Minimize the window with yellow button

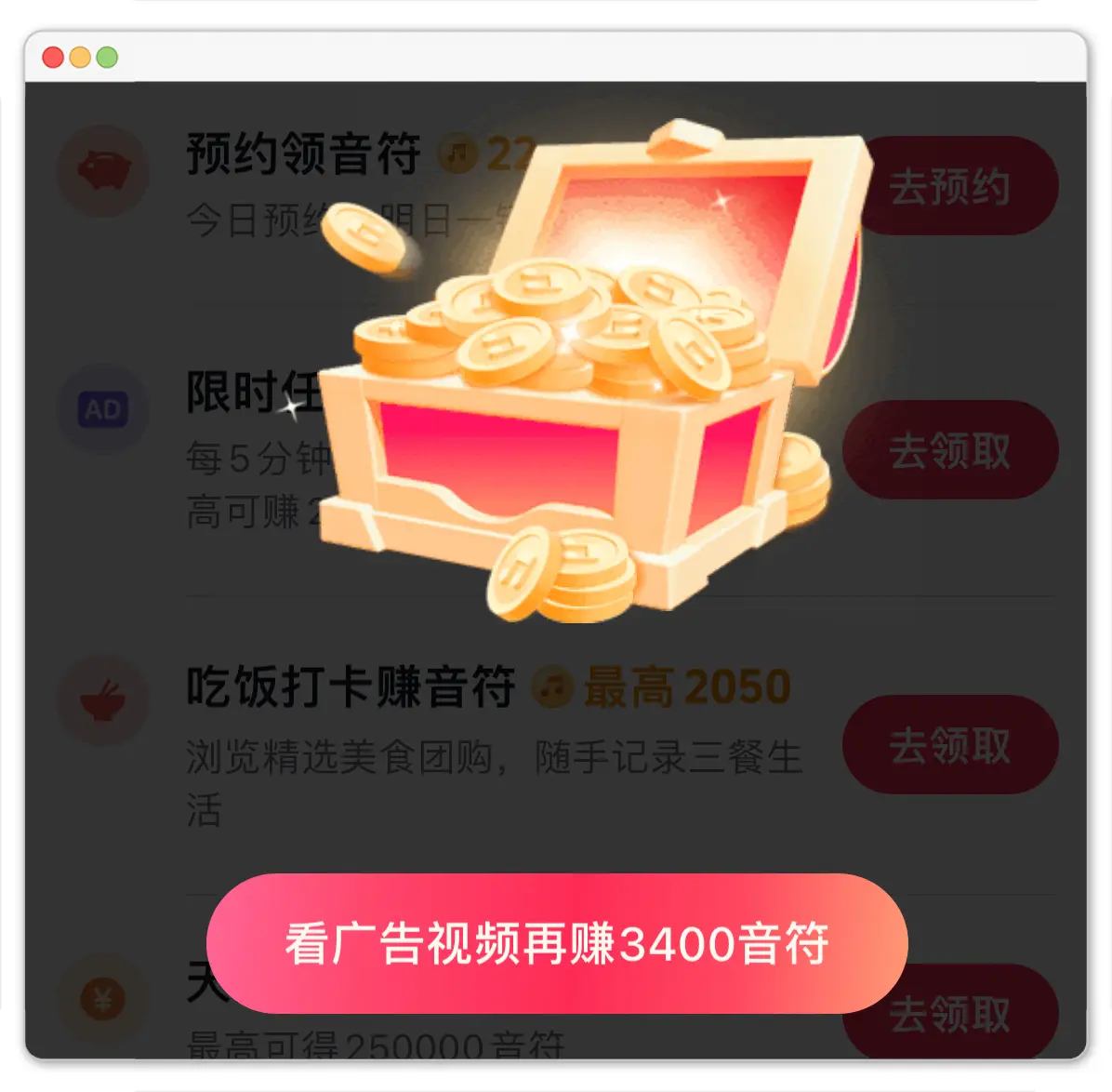click(80, 58)
